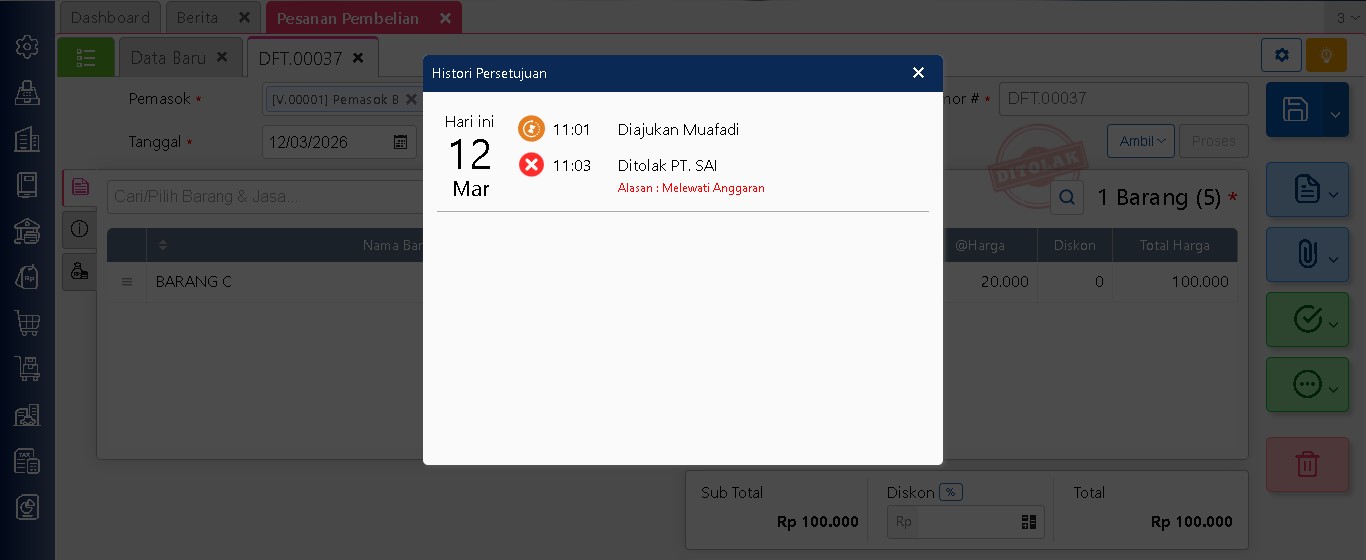This screenshot has width=1366, height=560.
Task: Close the DFT.00037 tab
Action: 358,58
